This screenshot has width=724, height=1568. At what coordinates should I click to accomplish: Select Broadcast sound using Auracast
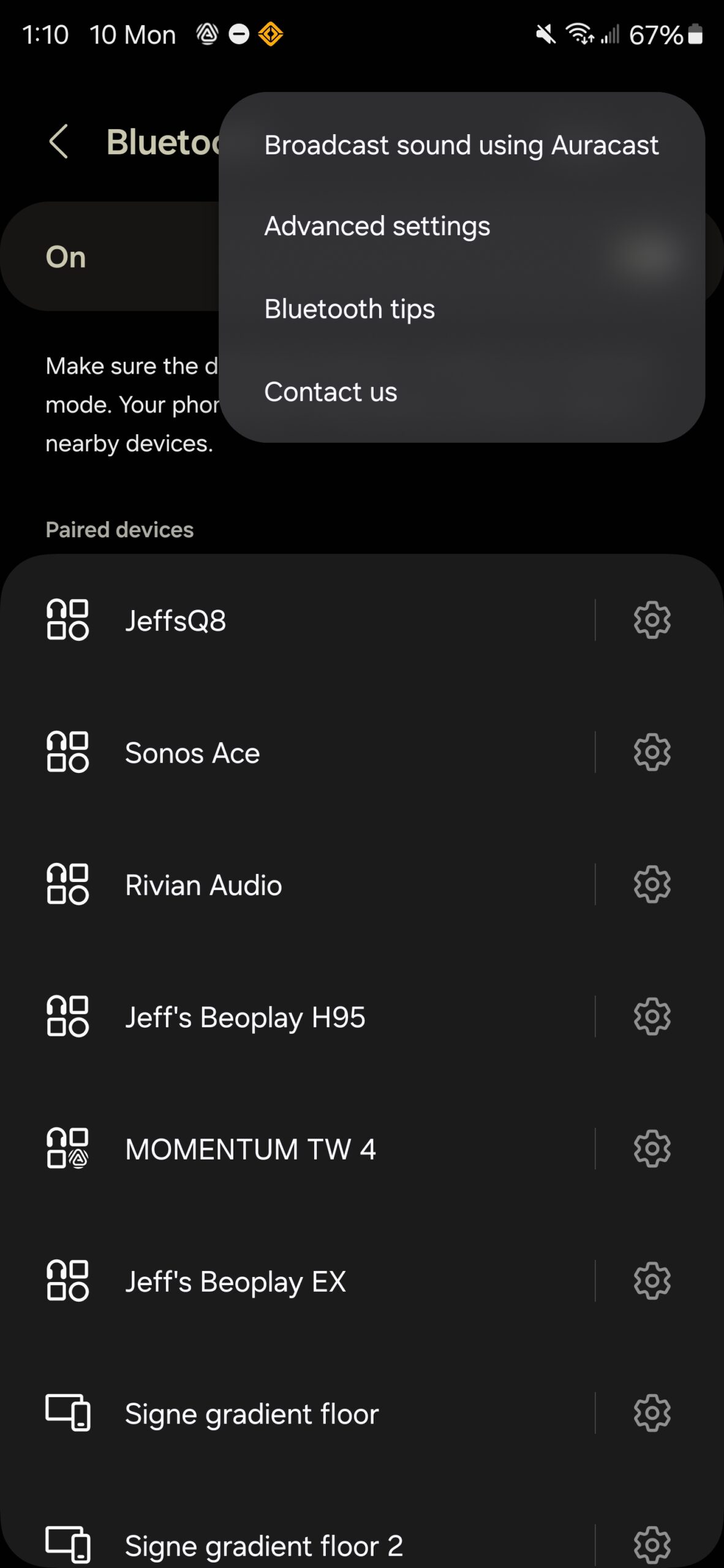coord(461,146)
